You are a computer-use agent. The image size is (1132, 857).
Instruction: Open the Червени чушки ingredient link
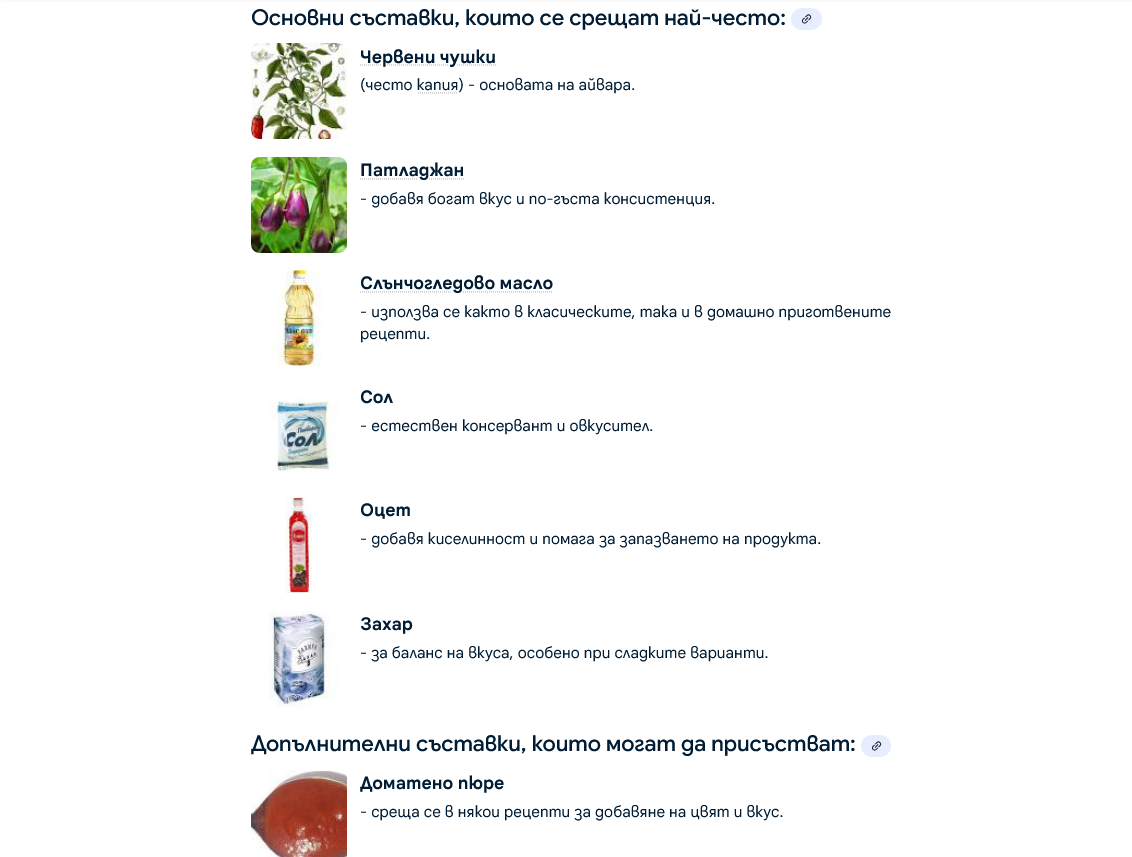(427, 58)
